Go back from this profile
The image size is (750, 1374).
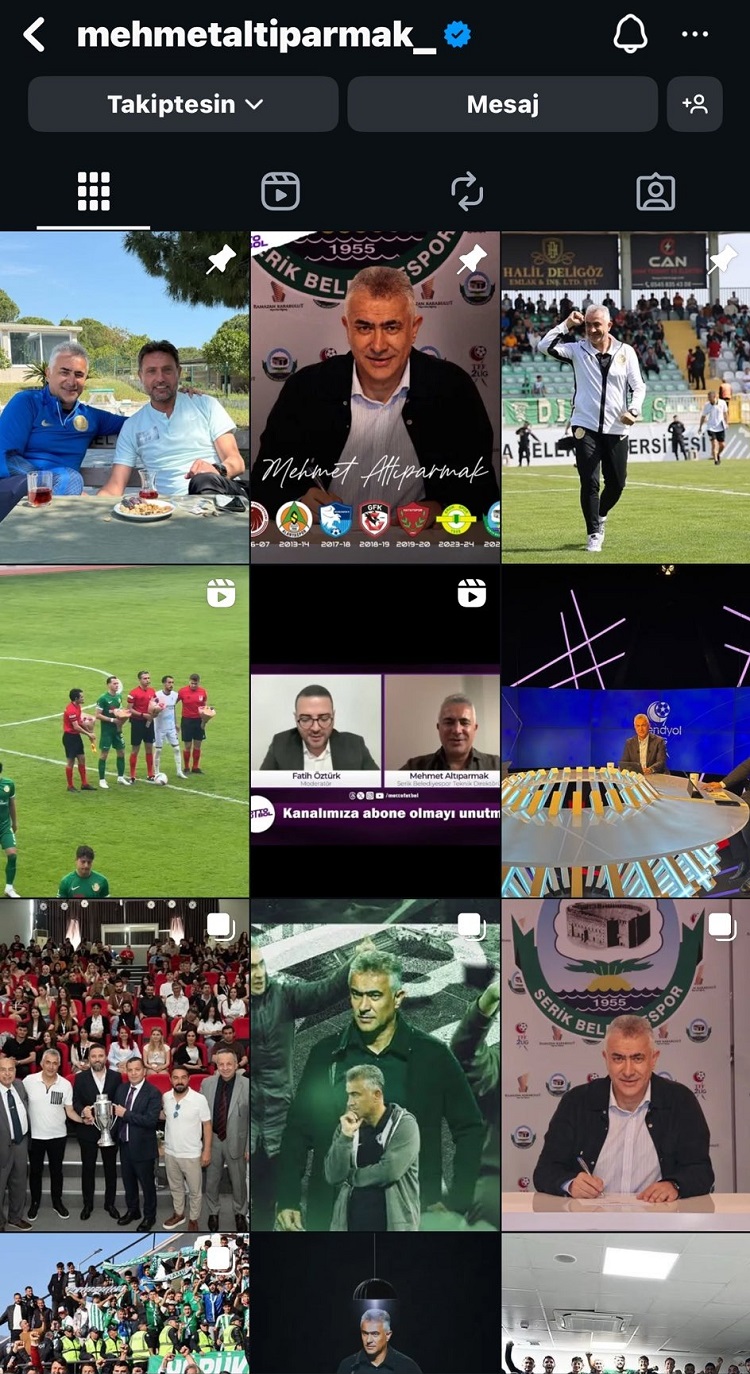tap(34, 35)
